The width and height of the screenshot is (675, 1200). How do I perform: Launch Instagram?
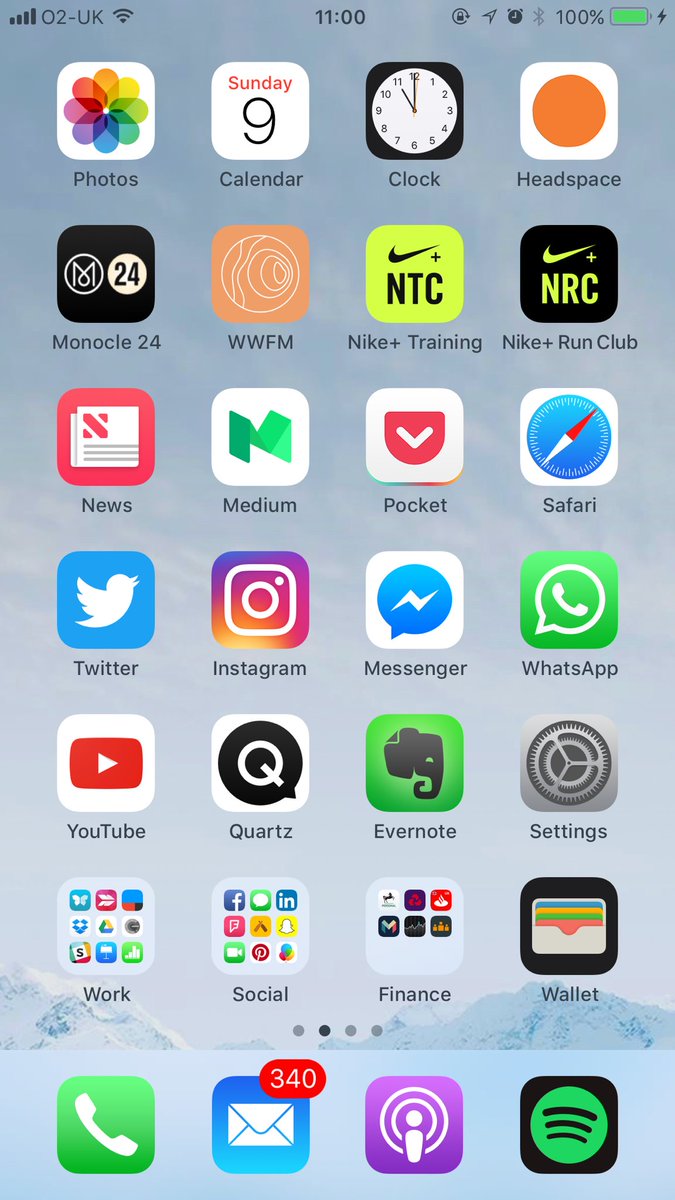point(260,600)
